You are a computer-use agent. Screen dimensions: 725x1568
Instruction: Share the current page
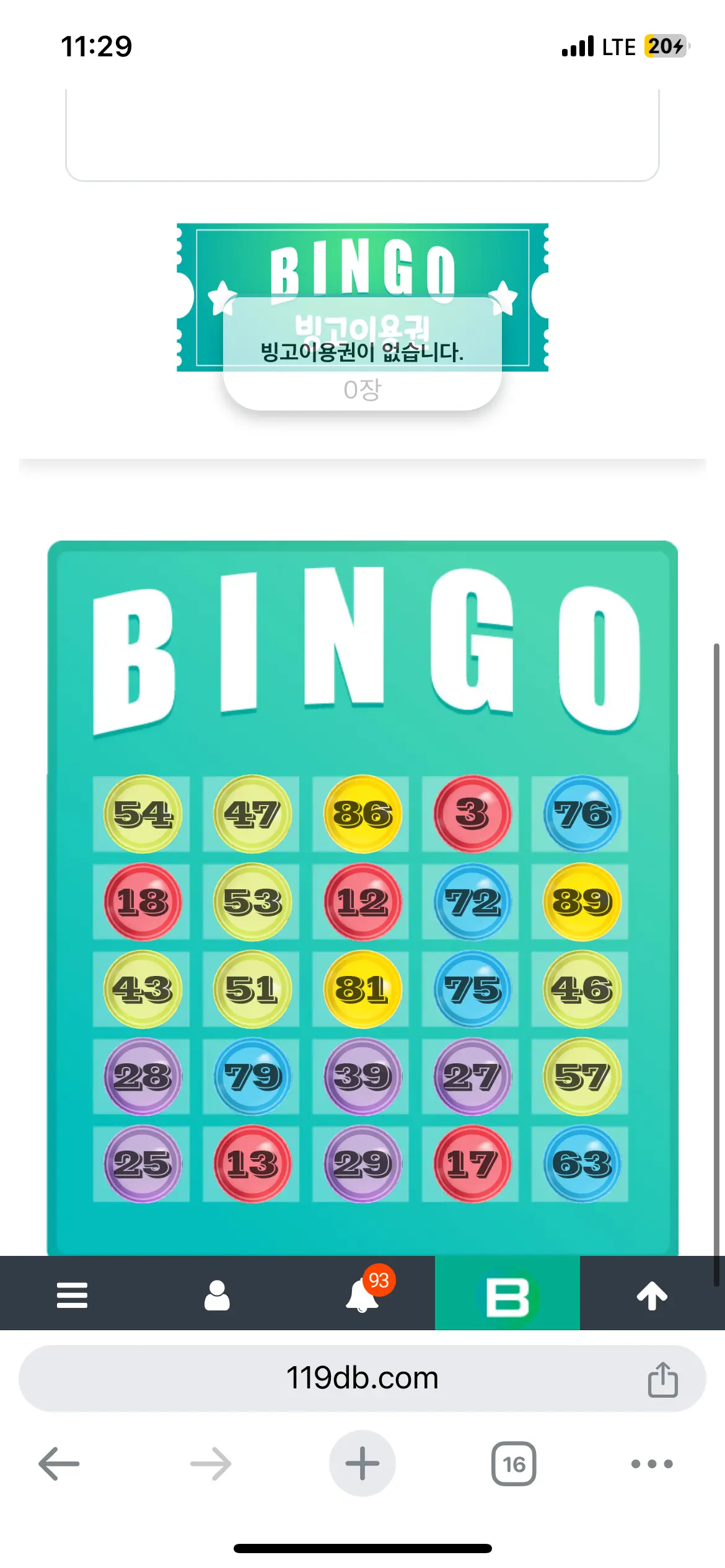click(663, 1379)
